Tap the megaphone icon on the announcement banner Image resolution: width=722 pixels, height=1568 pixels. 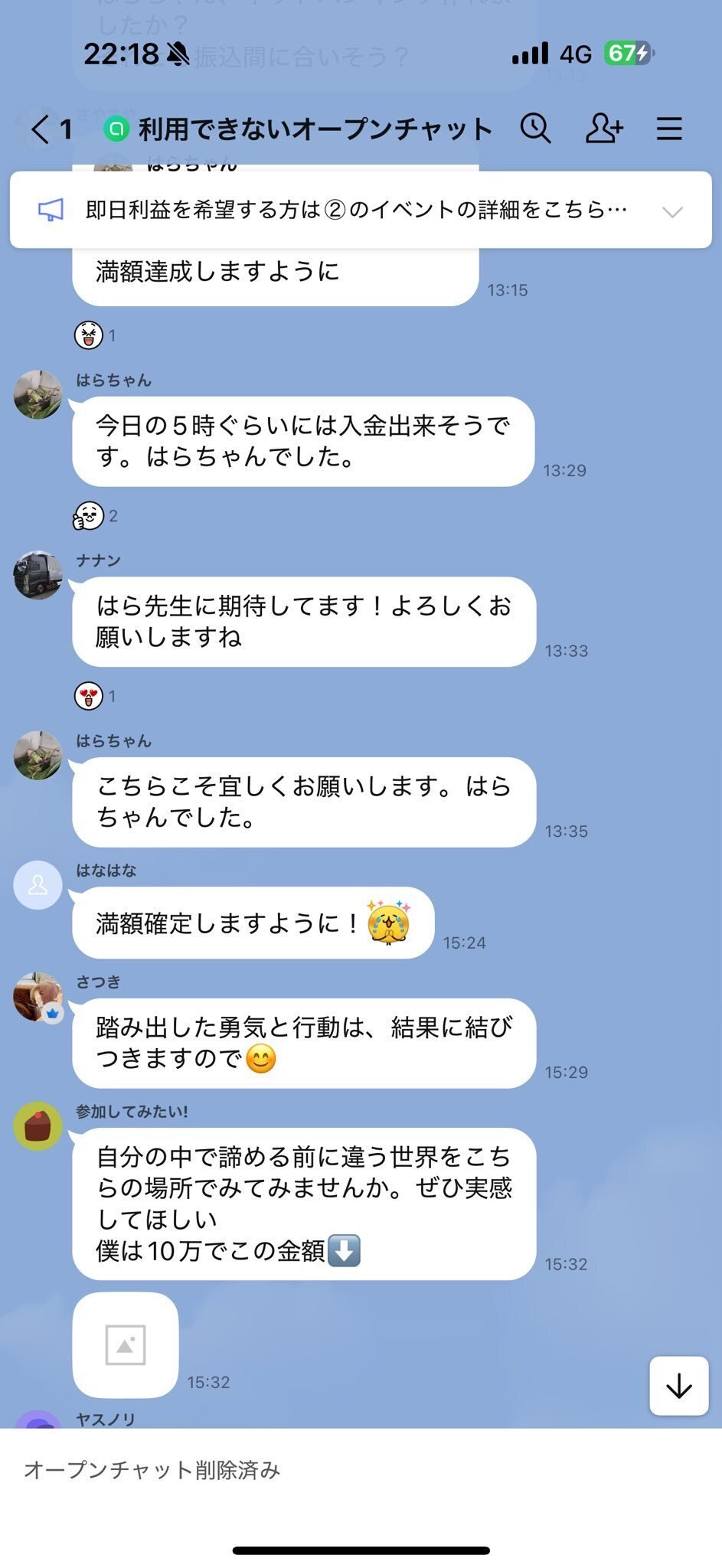[x=51, y=209]
